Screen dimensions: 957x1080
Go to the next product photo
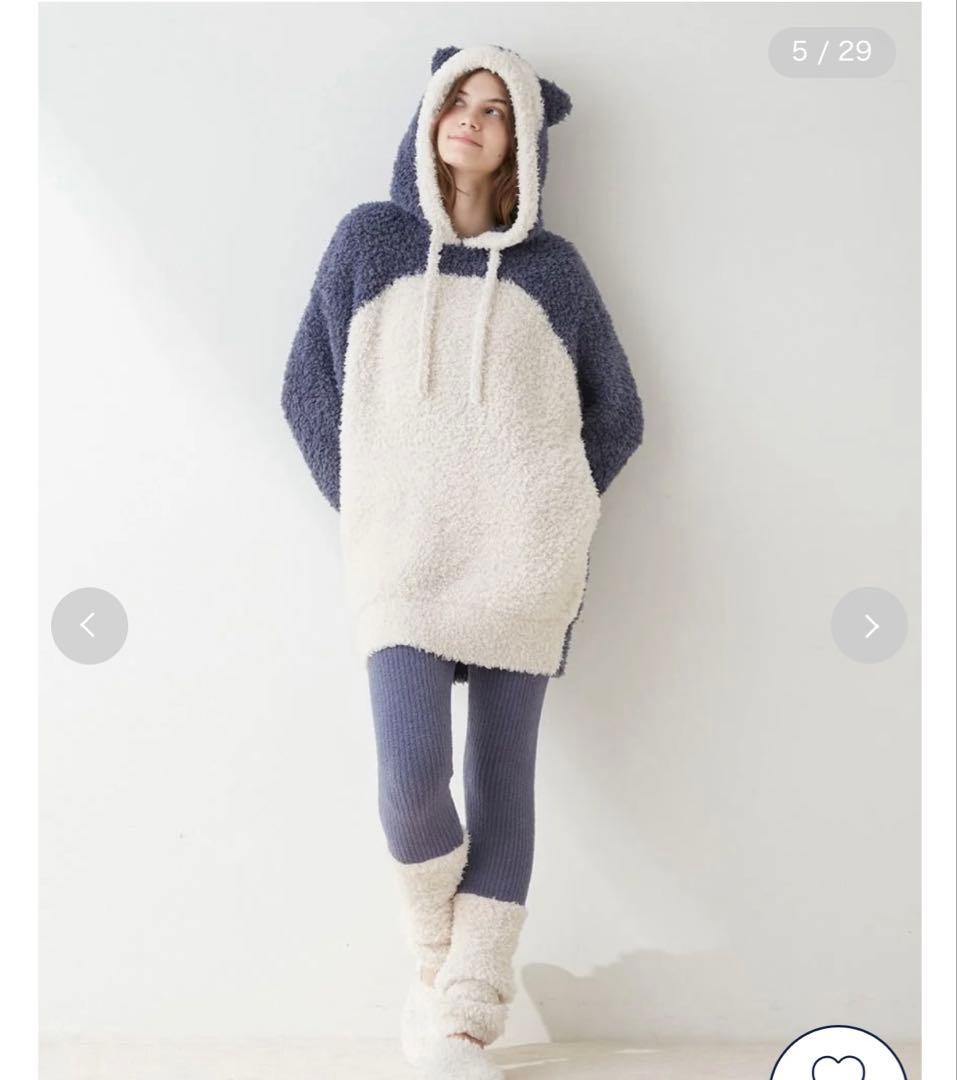(x=869, y=625)
